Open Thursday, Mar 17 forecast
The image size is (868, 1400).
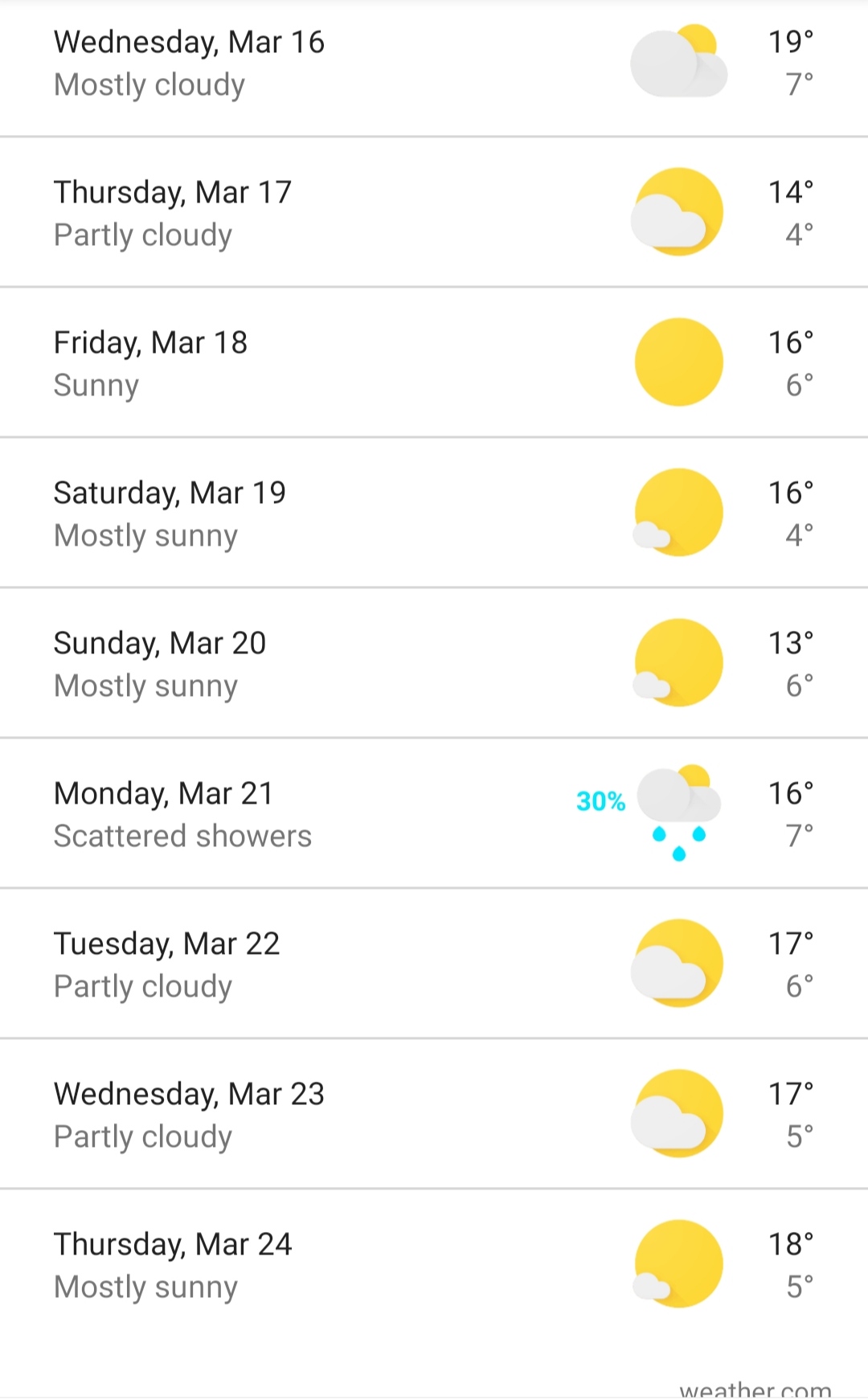pos(434,212)
